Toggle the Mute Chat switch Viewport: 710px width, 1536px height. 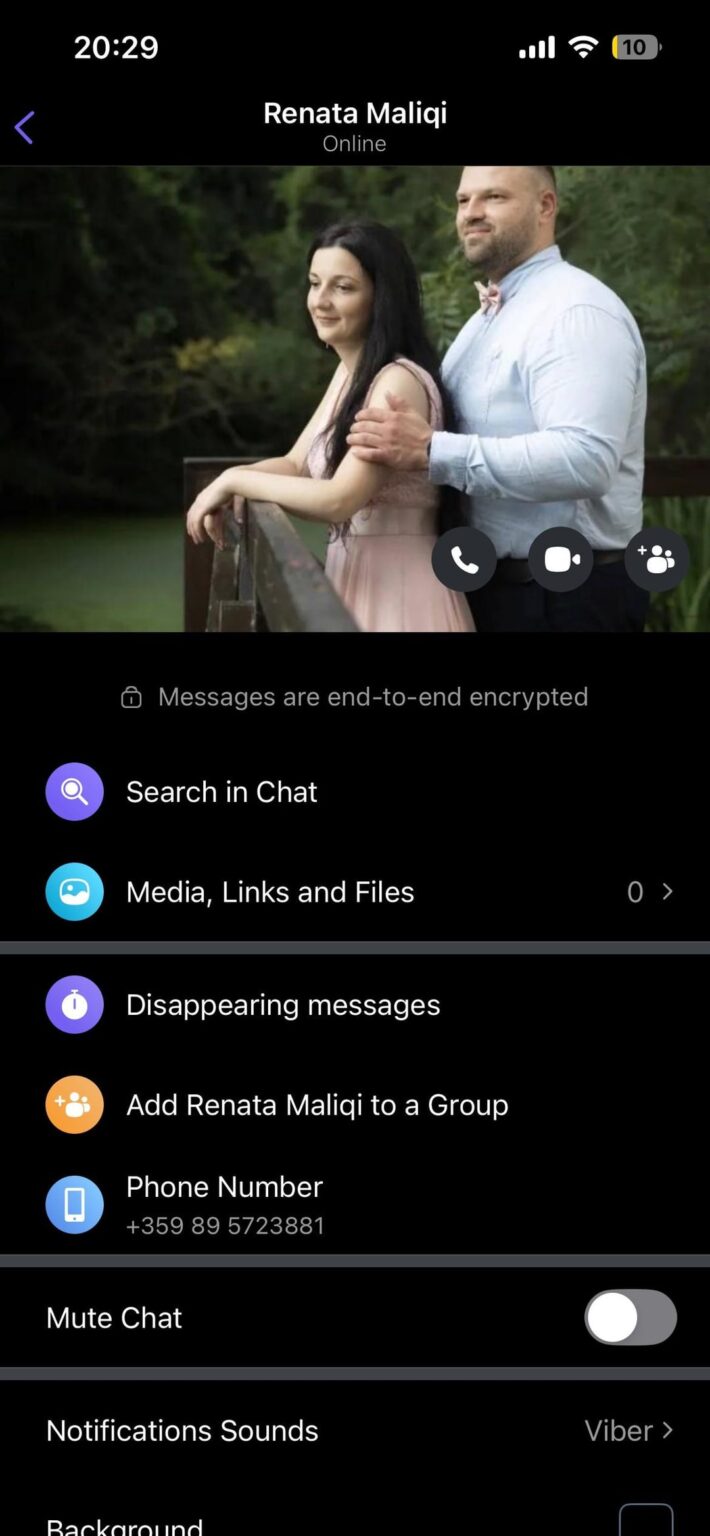[x=630, y=1317]
